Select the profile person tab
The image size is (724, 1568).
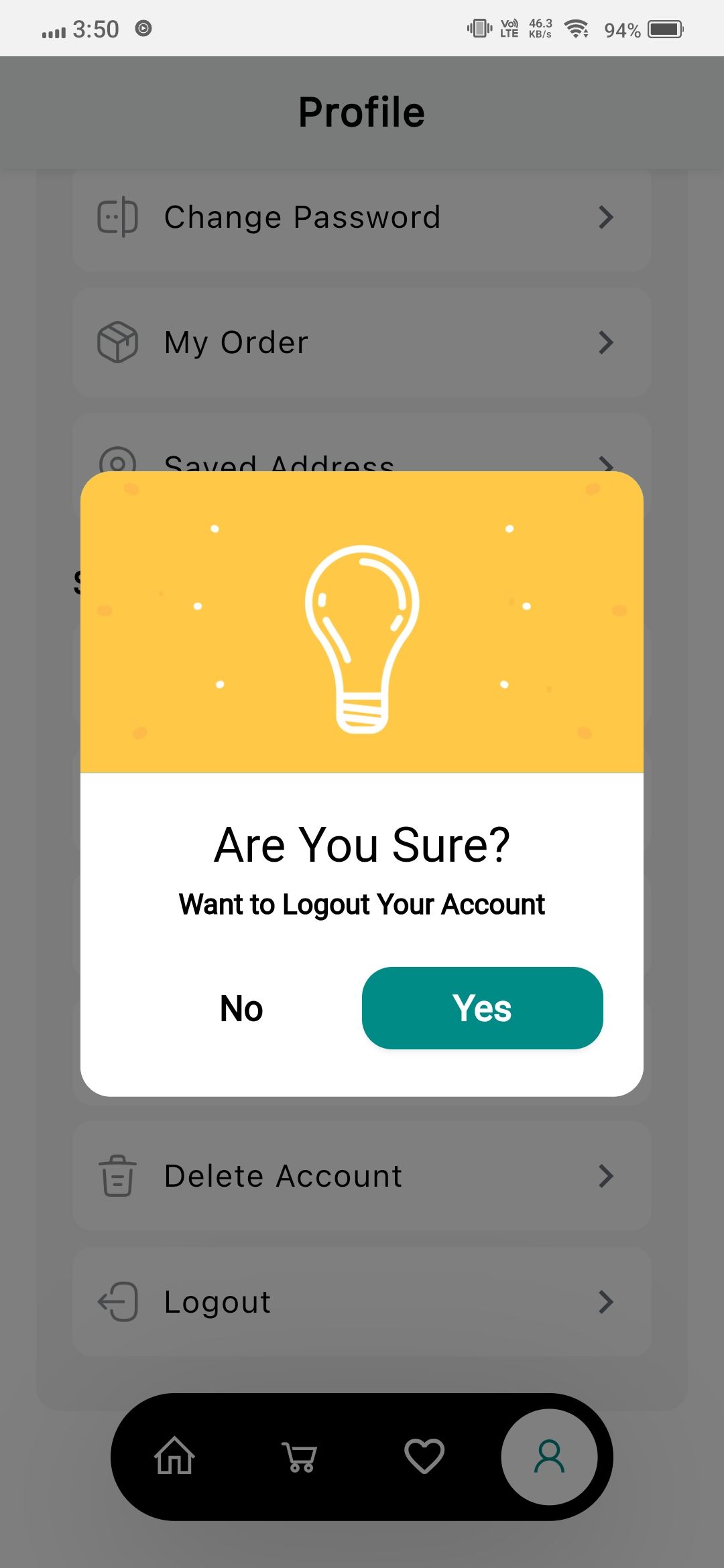[x=550, y=1457]
